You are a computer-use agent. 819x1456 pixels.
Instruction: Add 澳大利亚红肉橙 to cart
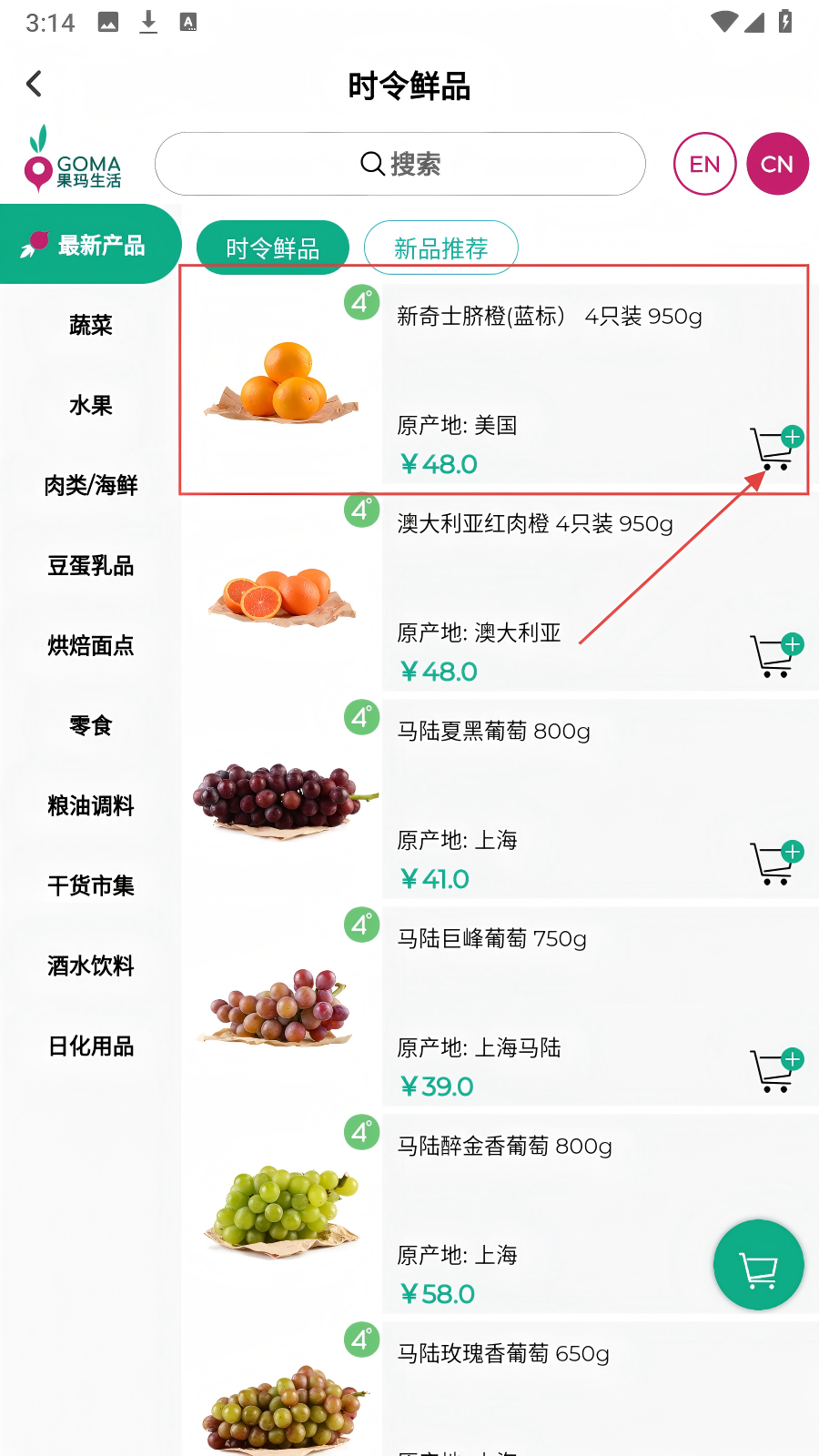775,655
